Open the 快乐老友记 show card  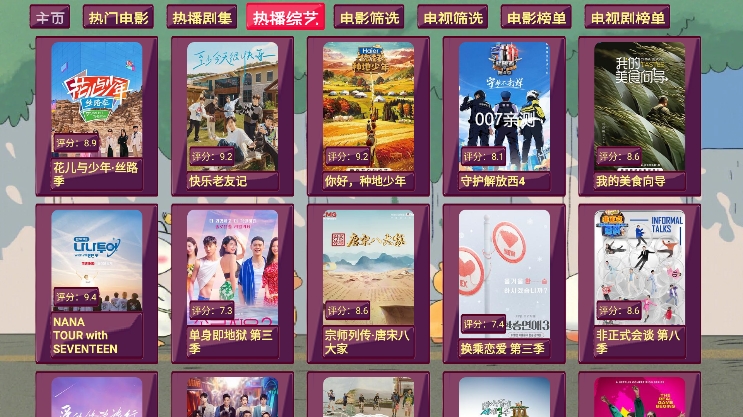click(x=232, y=117)
